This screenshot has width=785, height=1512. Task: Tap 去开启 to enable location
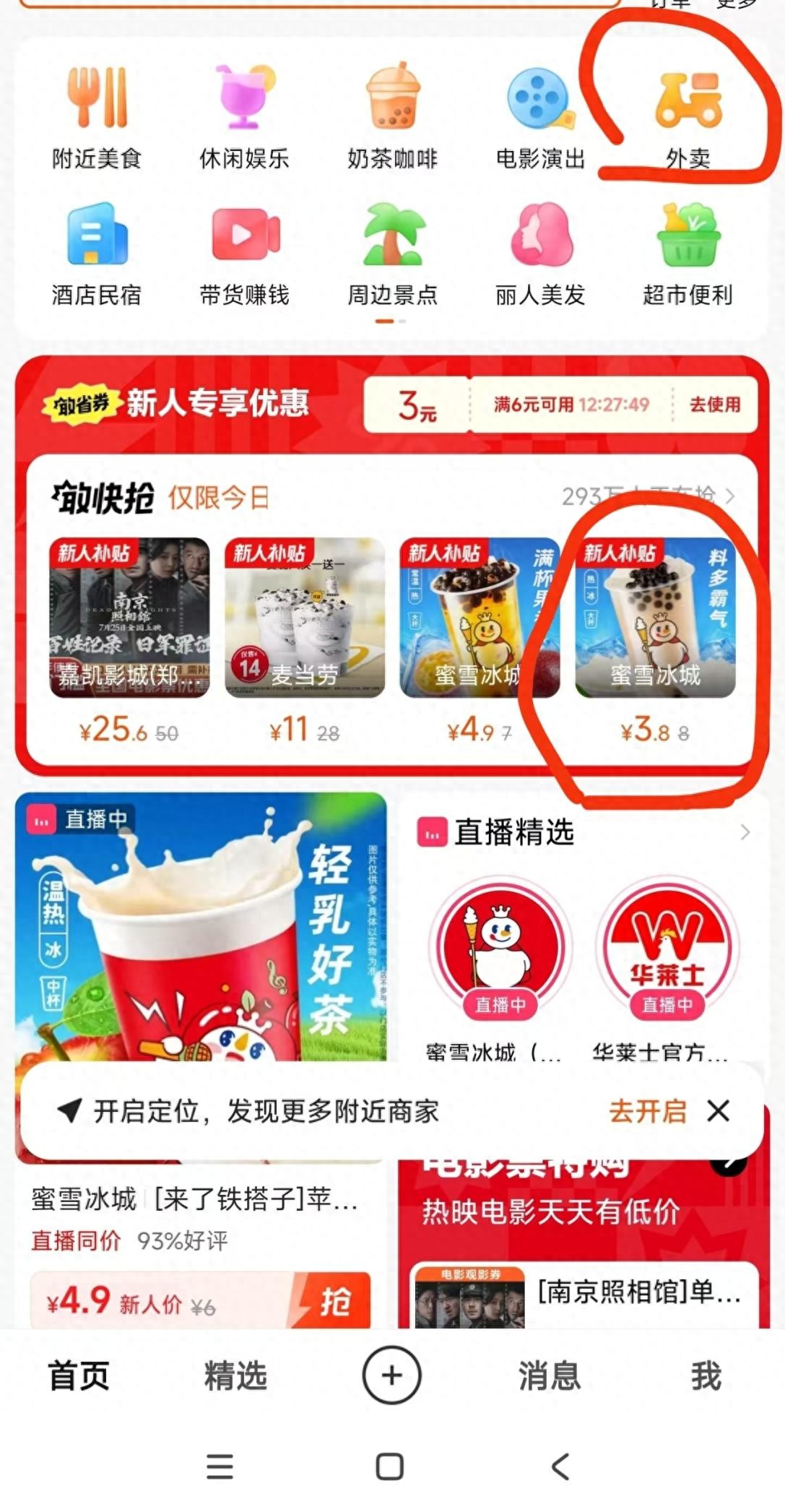[x=649, y=1111]
